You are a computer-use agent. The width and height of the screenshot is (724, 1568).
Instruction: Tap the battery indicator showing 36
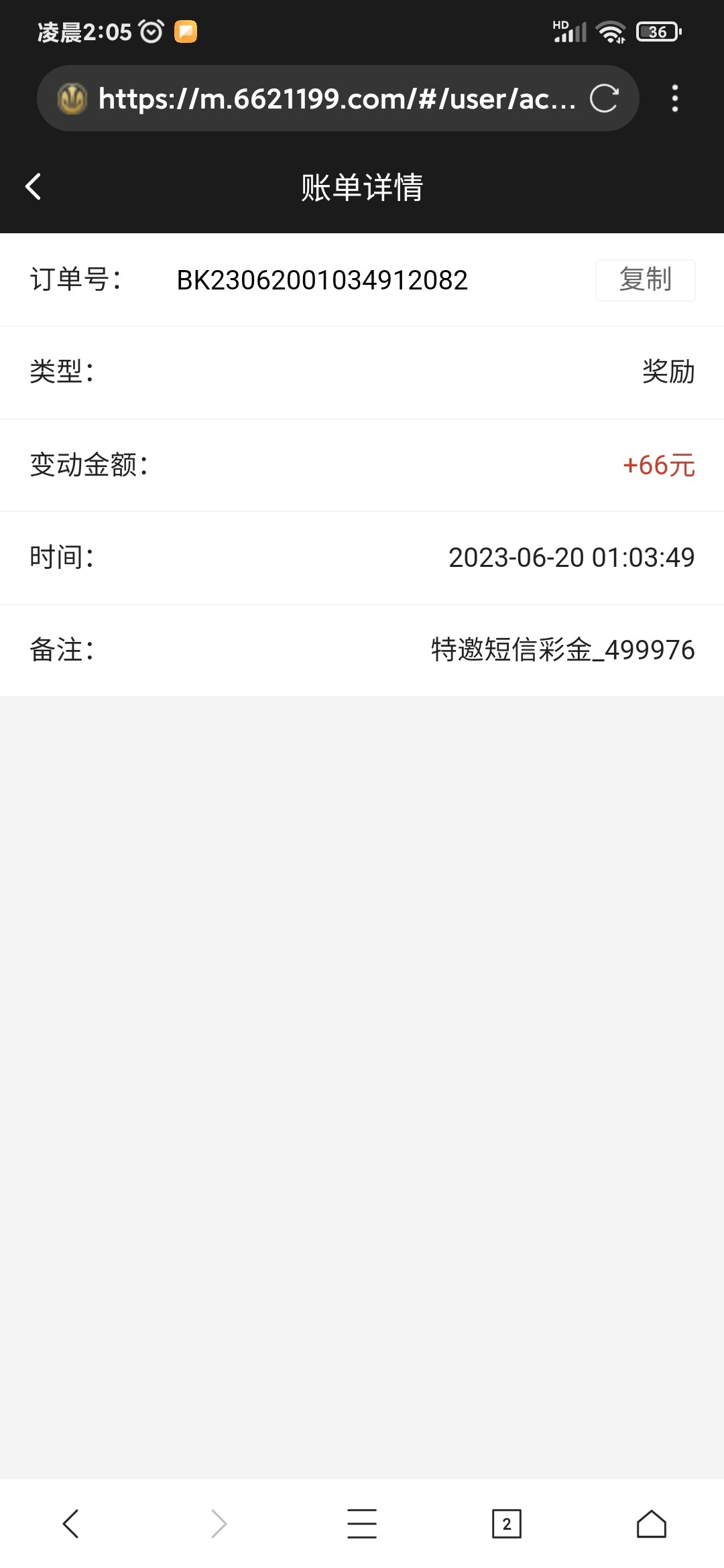(x=658, y=30)
